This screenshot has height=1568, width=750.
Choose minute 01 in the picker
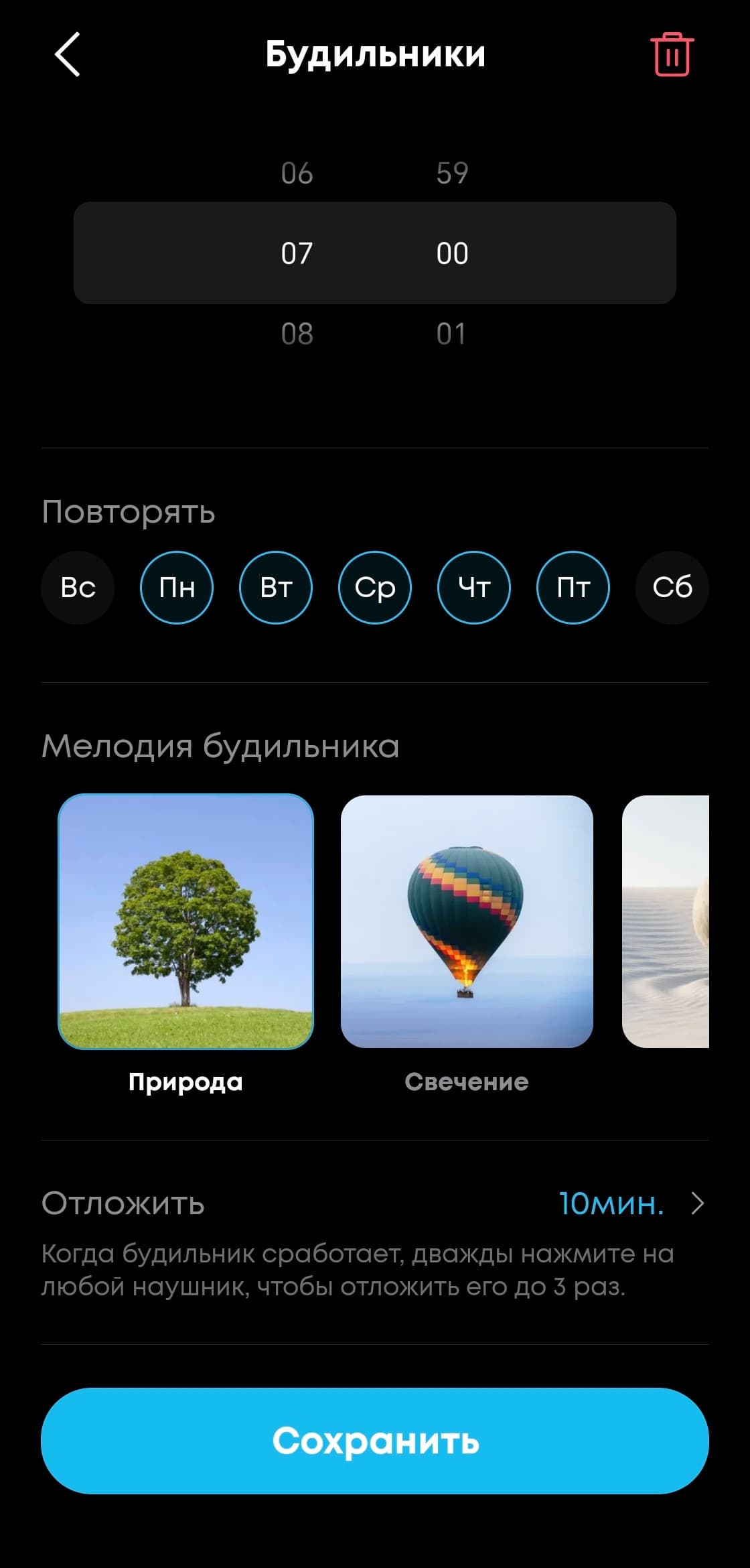(x=452, y=334)
